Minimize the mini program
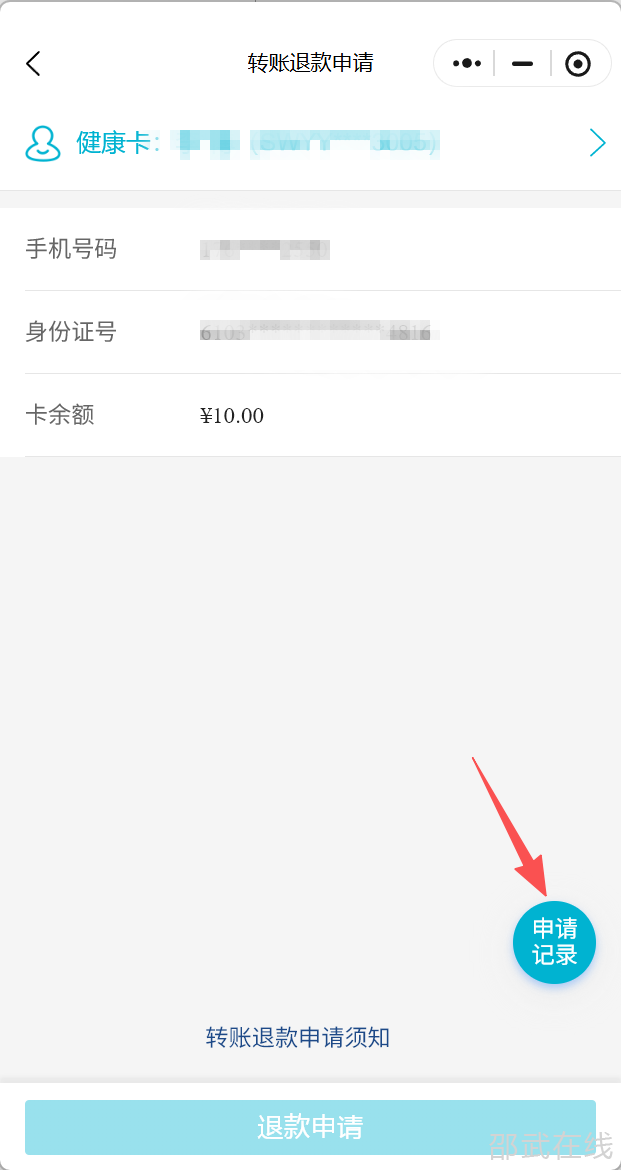The height and width of the screenshot is (1170, 621). 522,64
